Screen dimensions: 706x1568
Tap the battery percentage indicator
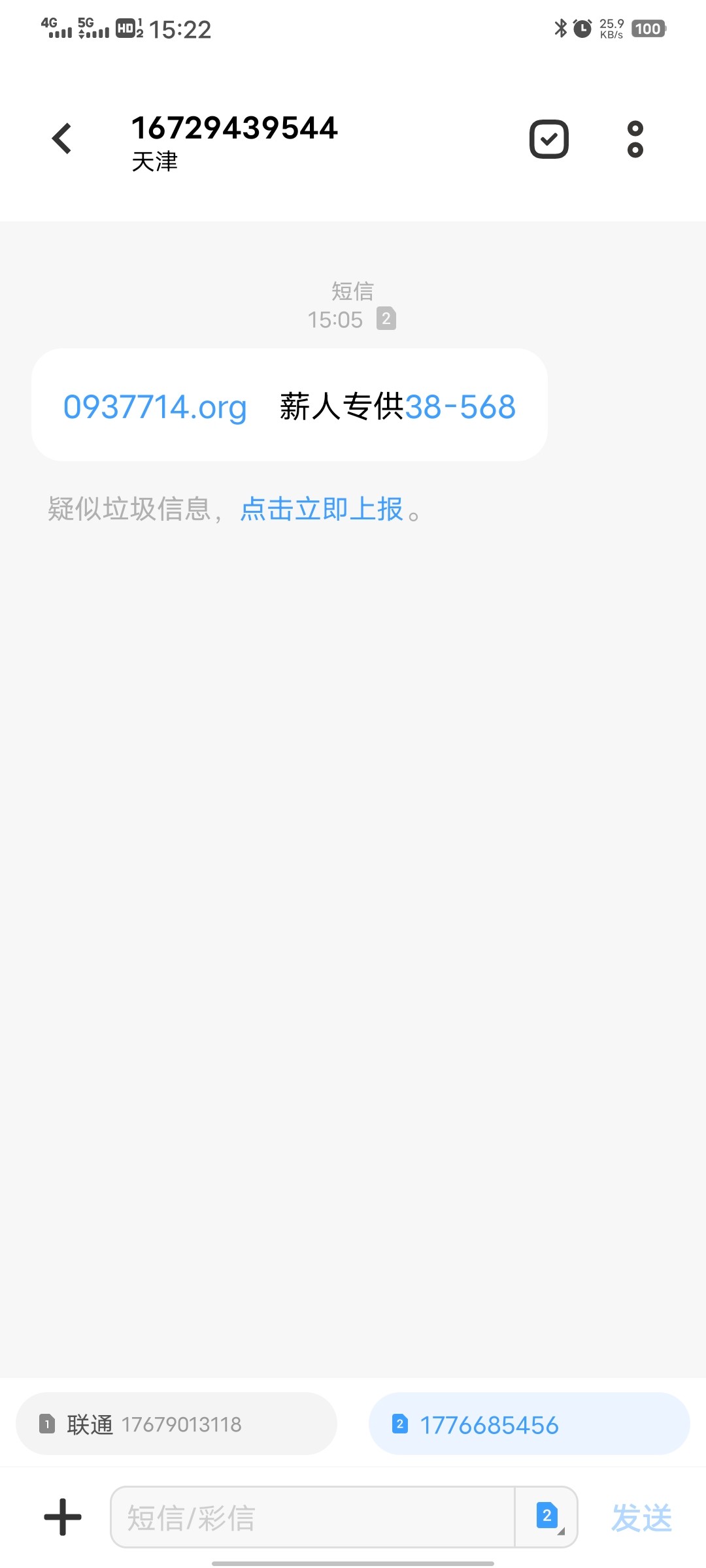(647, 29)
